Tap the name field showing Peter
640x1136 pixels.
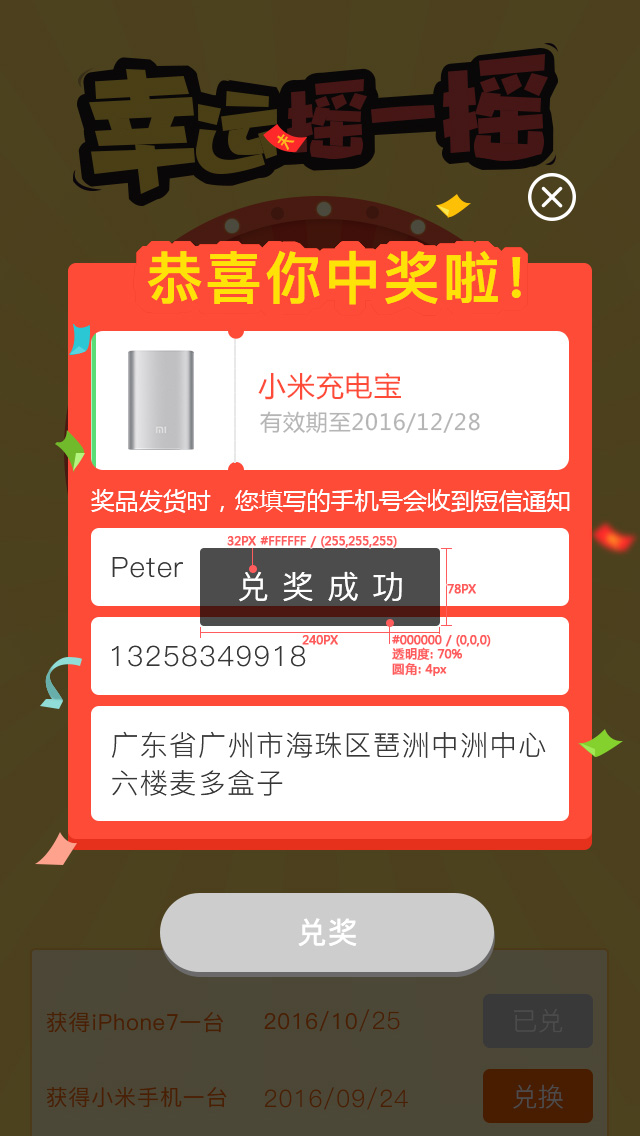pyautogui.click(x=330, y=567)
